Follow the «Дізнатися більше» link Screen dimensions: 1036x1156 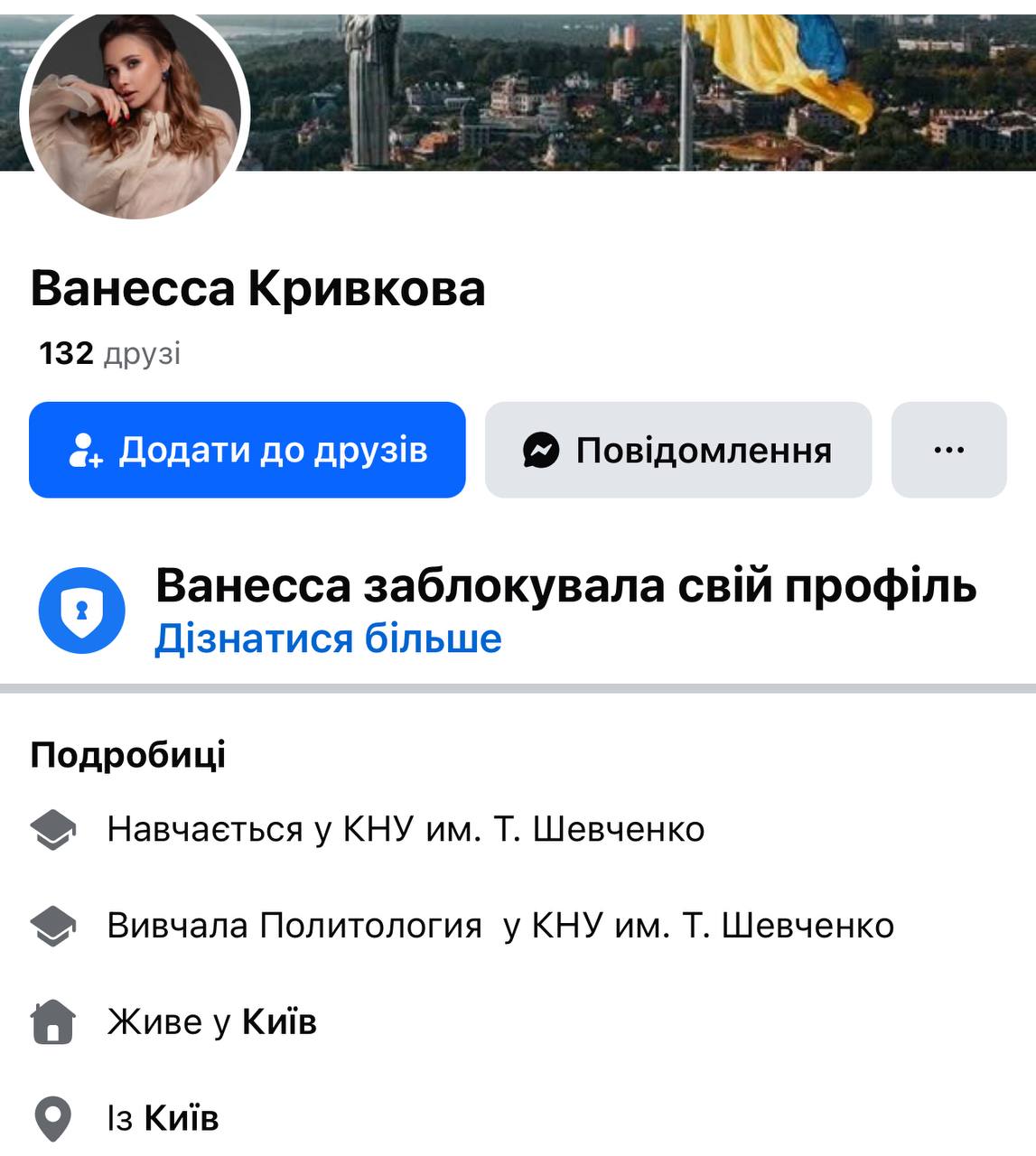[x=328, y=639]
